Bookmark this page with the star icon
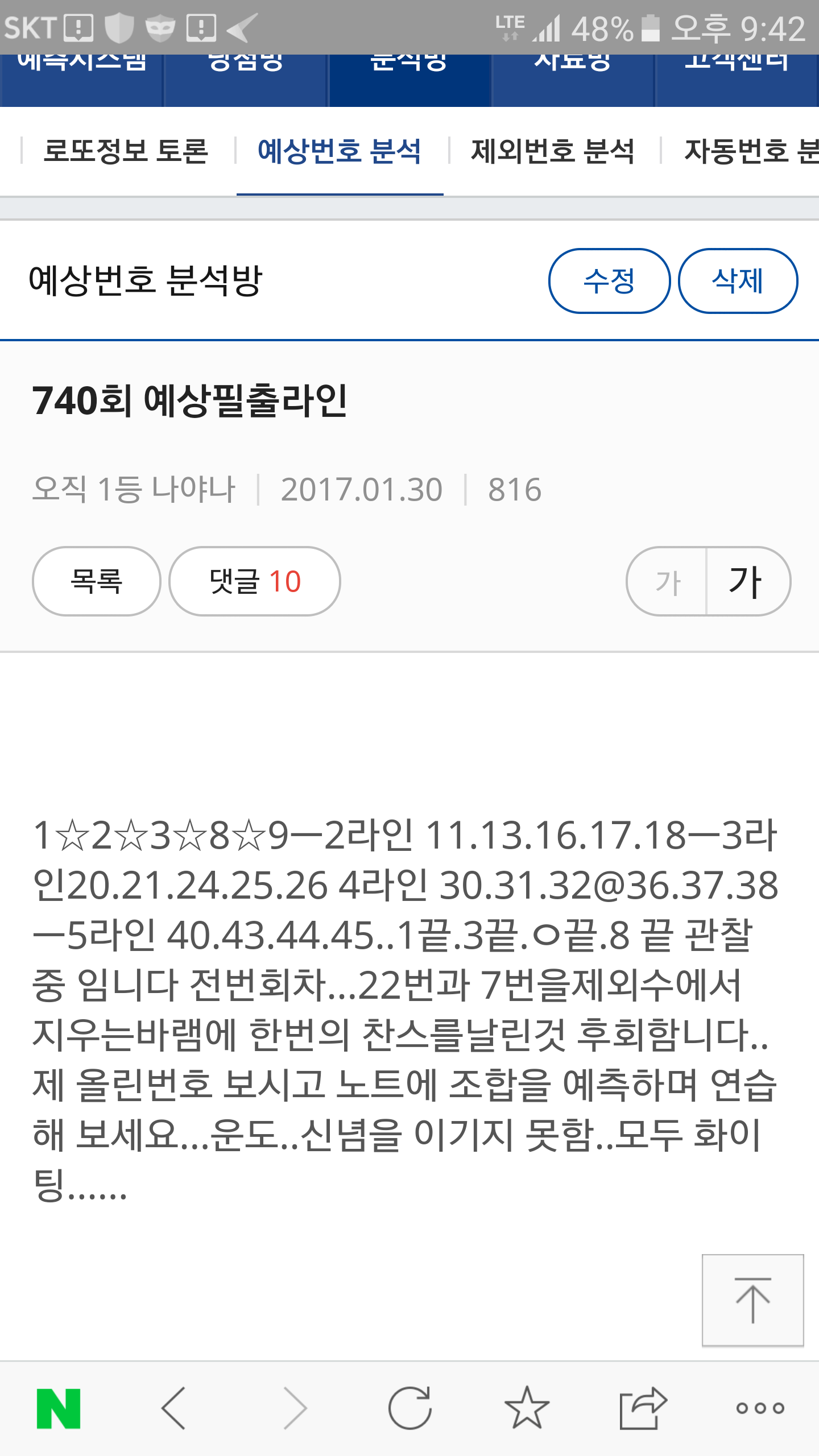The height and width of the screenshot is (1456, 819). [527, 1409]
